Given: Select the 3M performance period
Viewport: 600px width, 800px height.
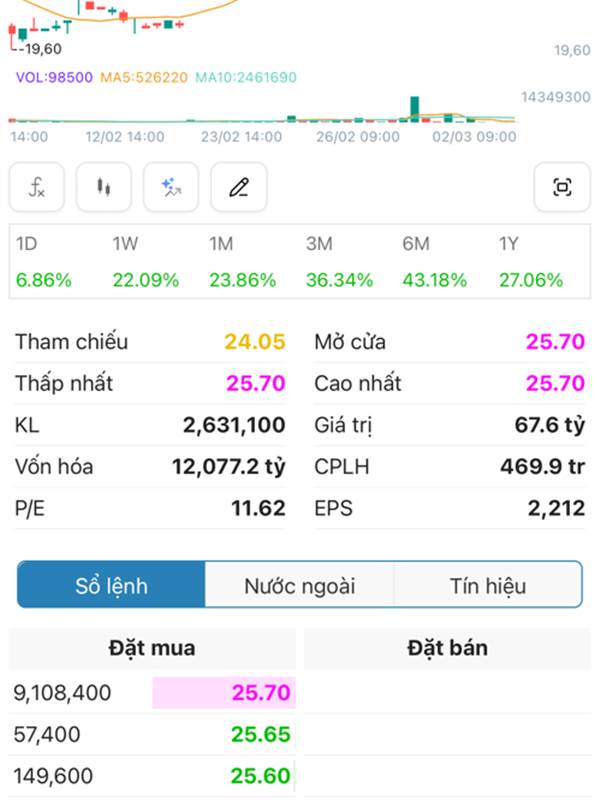Looking at the screenshot, I should pyautogui.click(x=339, y=262).
